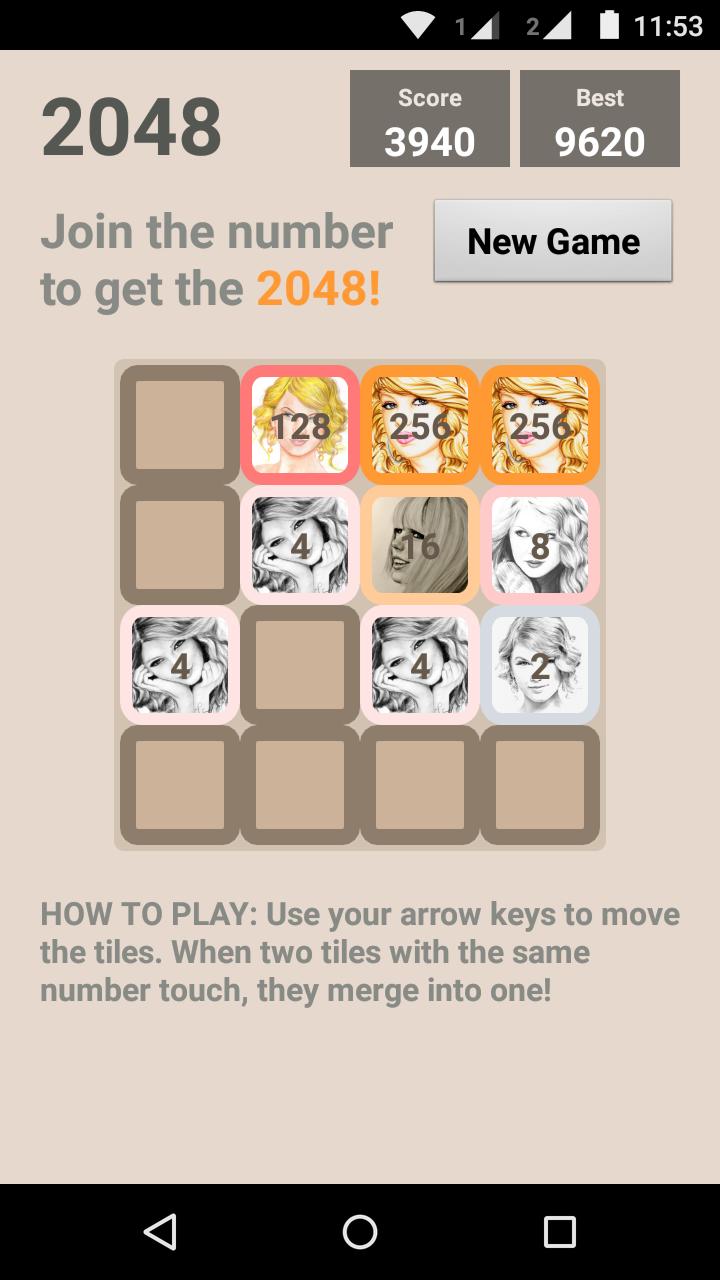Start a new game
This screenshot has height=1280, width=720.
click(553, 241)
